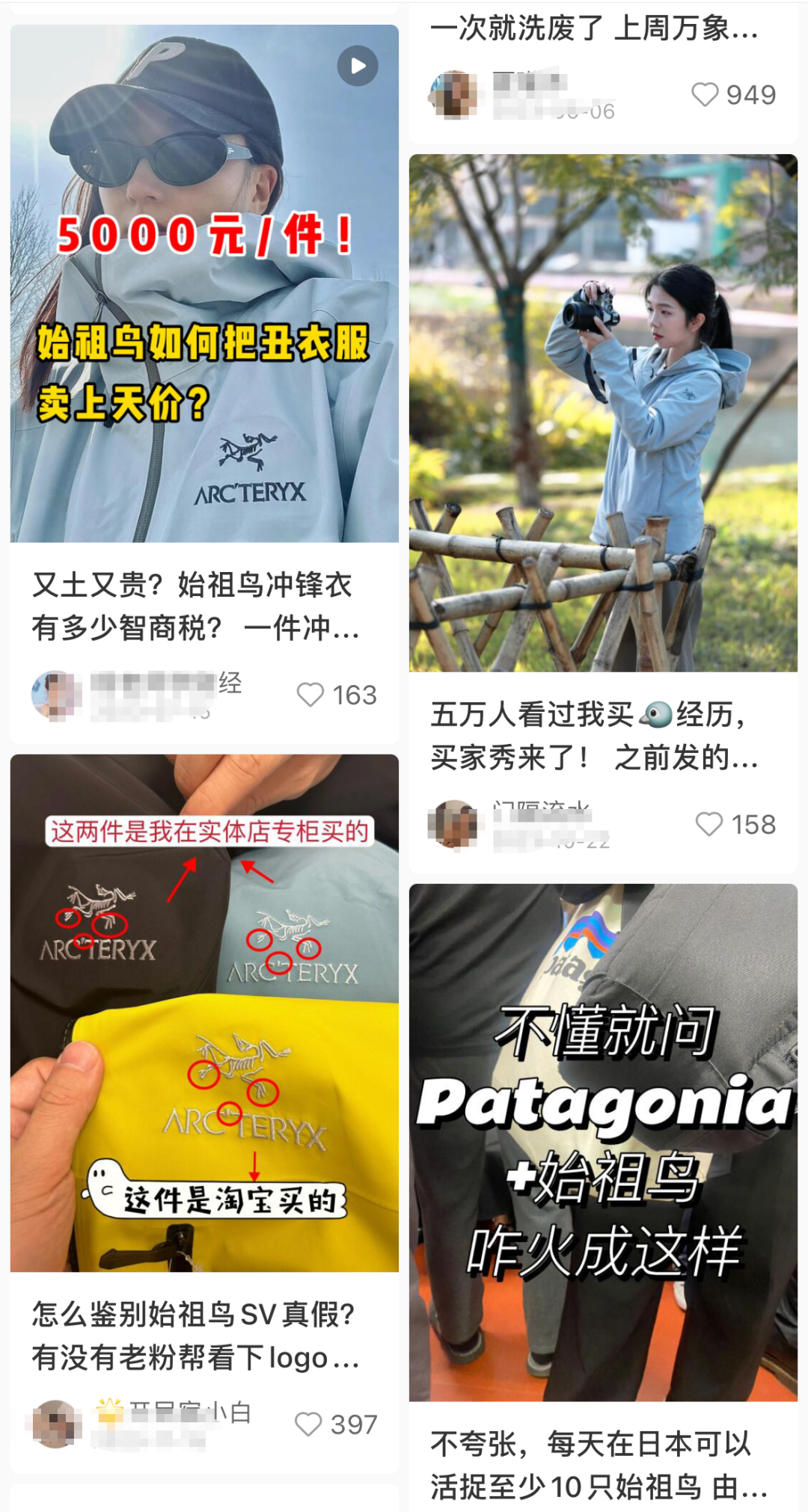Image resolution: width=808 pixels, height=1512 pixels.
Task: Open title 怎么鉴别始祖鸟SV真假
Action: pyautogui.click(x=195, y=1336)
